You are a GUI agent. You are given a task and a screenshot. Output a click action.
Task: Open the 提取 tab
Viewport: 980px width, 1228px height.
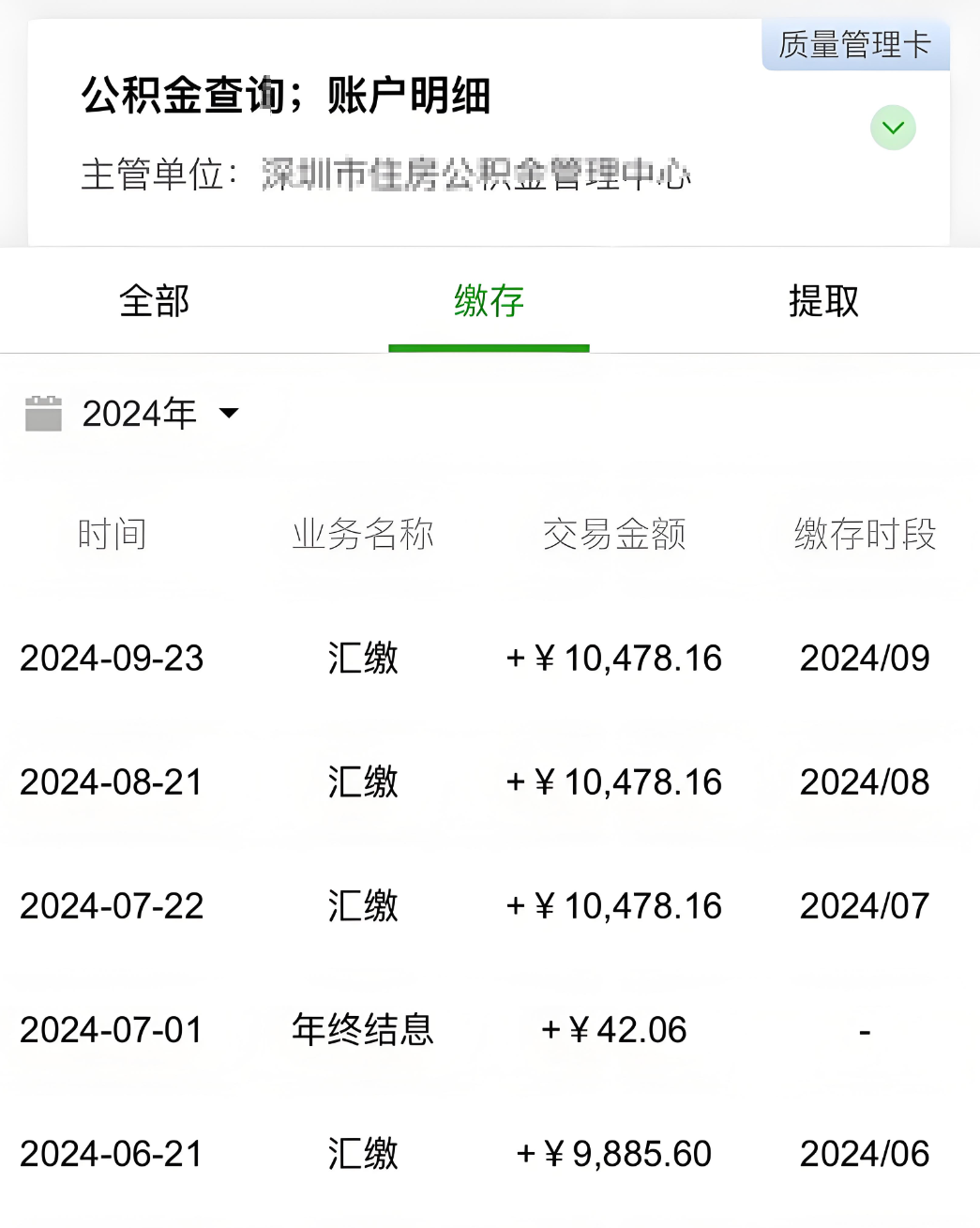tap(823, 301)
